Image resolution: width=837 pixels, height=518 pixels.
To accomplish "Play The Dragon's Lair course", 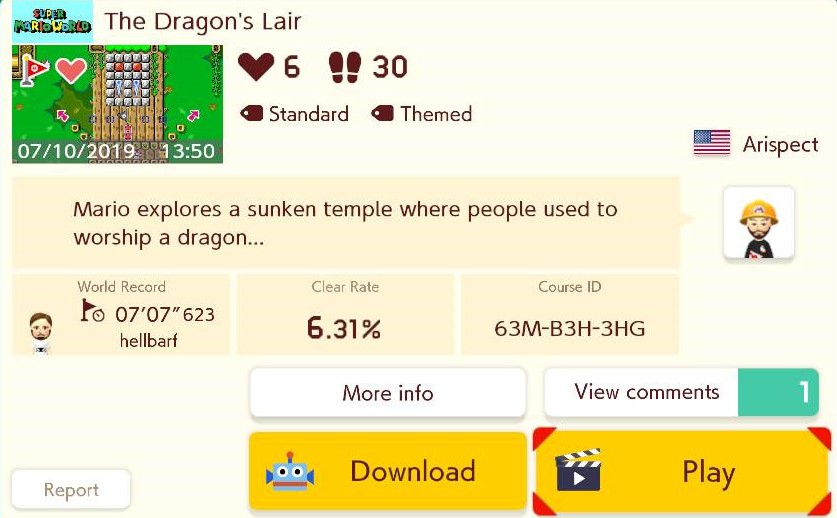I will click(681, 472).
